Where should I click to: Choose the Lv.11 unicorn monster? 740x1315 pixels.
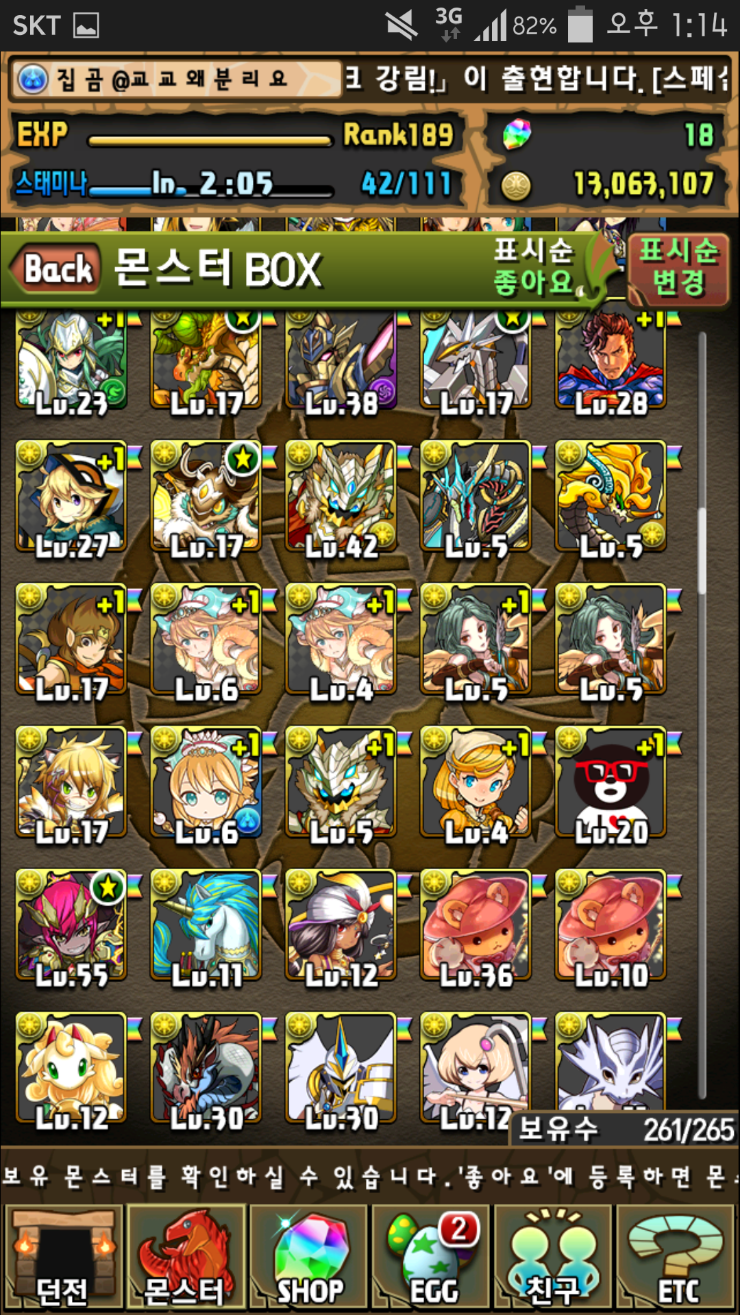pos(206,926)
